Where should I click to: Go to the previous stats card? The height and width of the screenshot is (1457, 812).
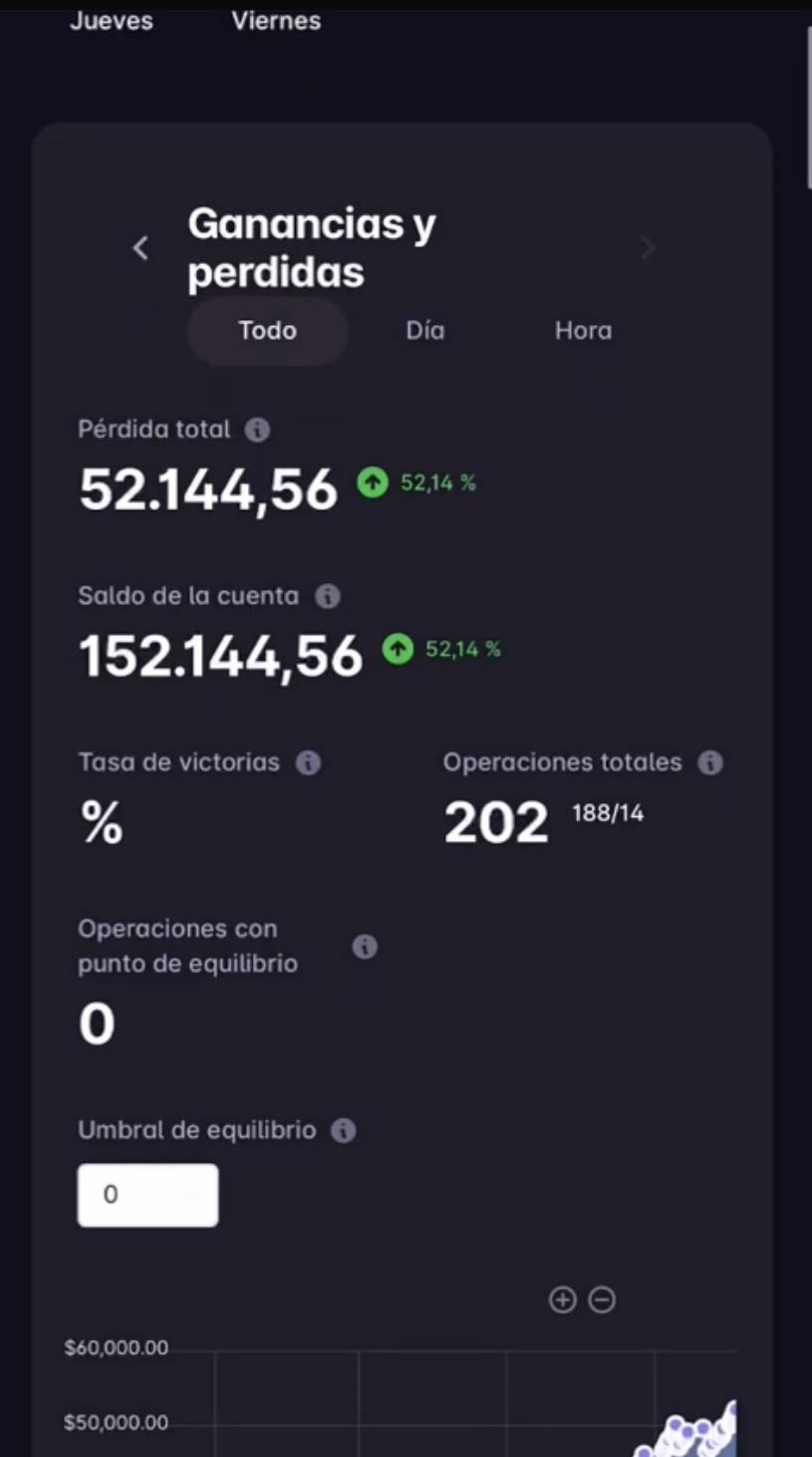click(140, 248)
